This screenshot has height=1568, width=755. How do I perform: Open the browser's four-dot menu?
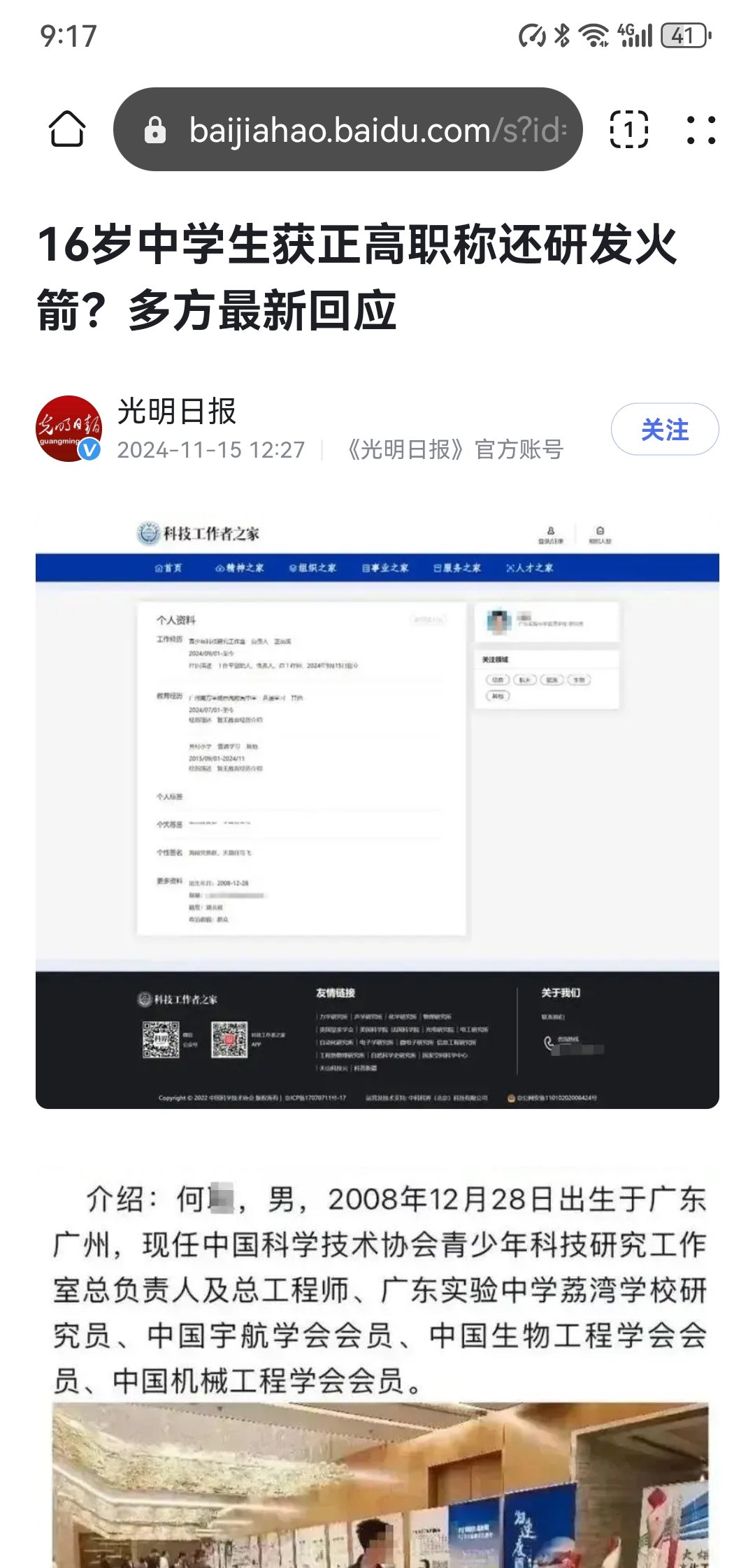(x=700, y=130)
